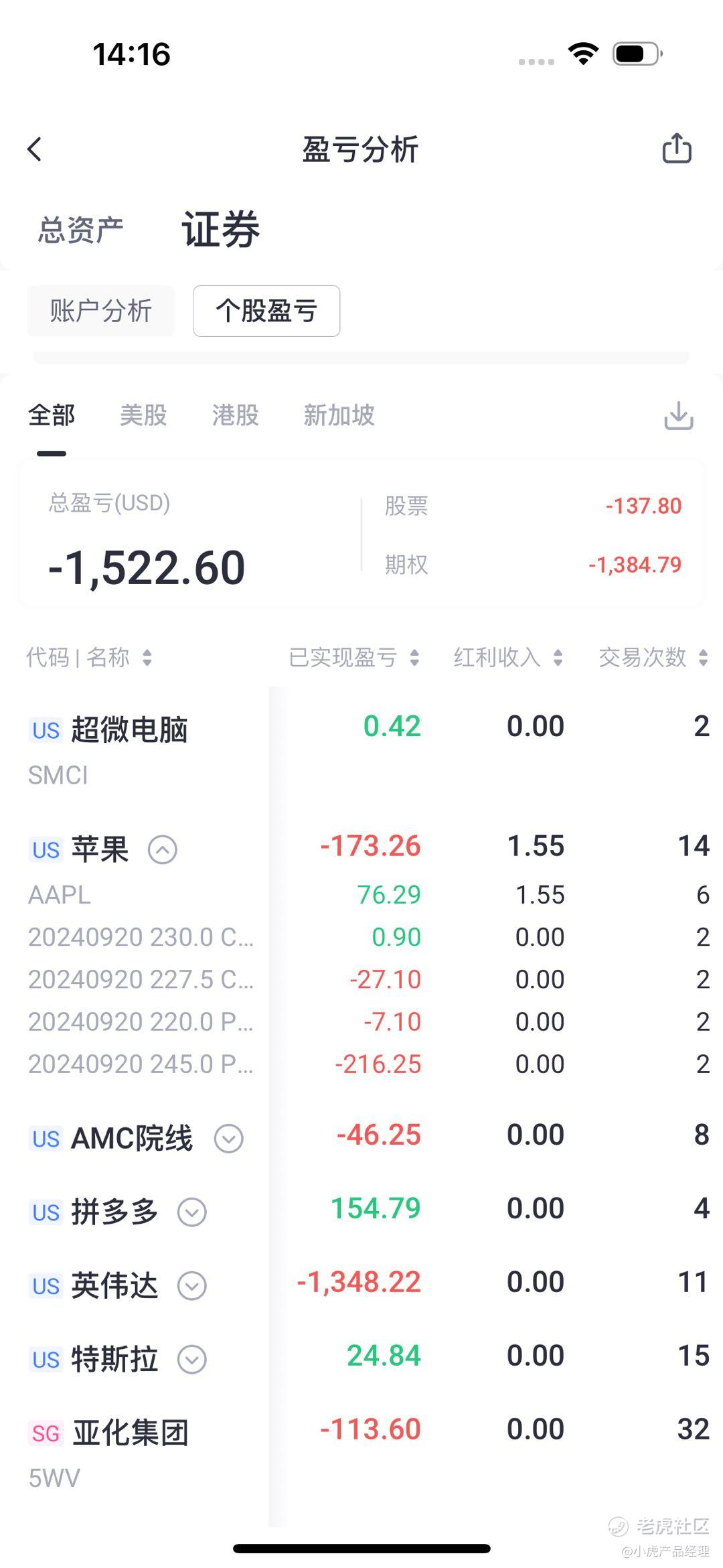Download the profit and loss report
The height and width of the screenshot is (1568, 723).
678,416
